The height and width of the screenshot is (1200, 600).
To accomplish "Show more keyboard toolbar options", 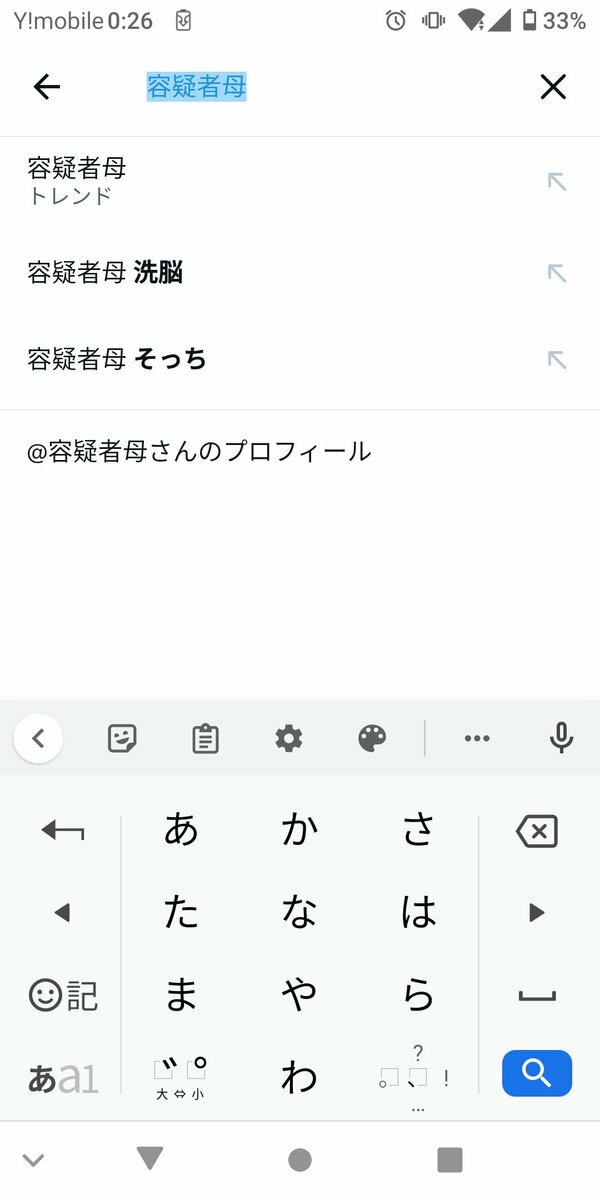I will (477, 738).
